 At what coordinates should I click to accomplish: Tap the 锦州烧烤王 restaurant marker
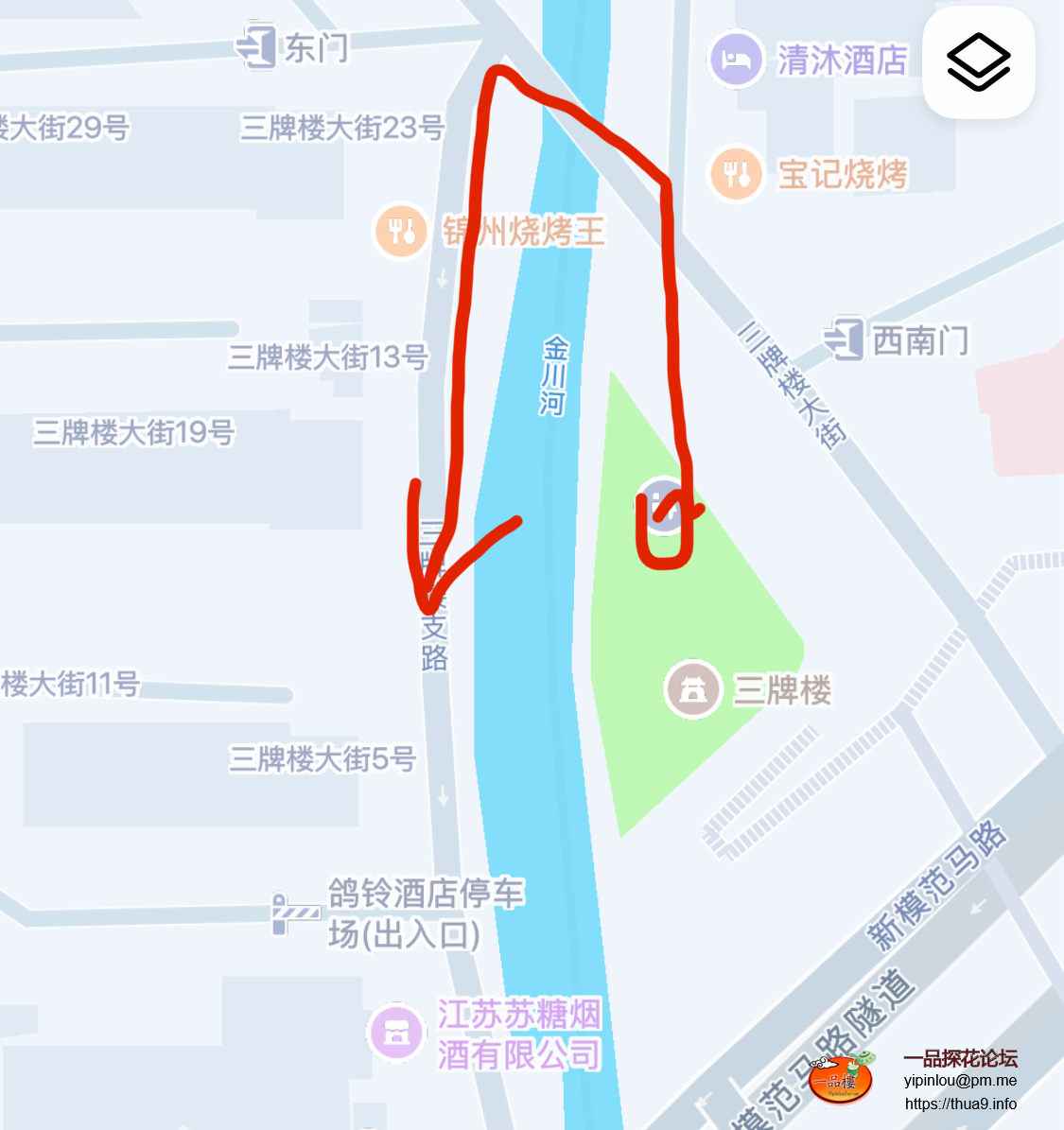pos(401,230)
